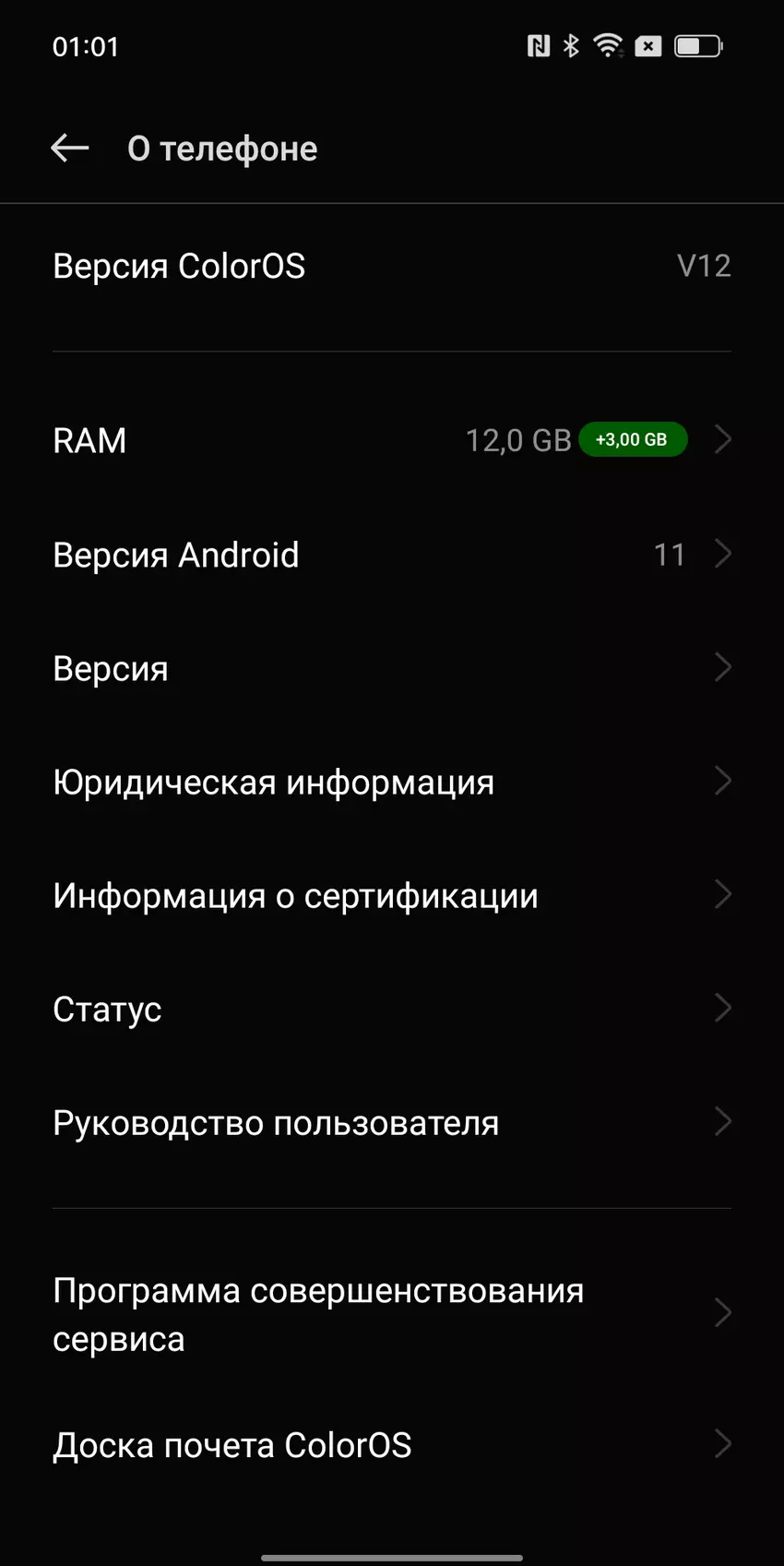Open the RAM settings row
This screenshot has height=1566, width=784.
(391, 440)
